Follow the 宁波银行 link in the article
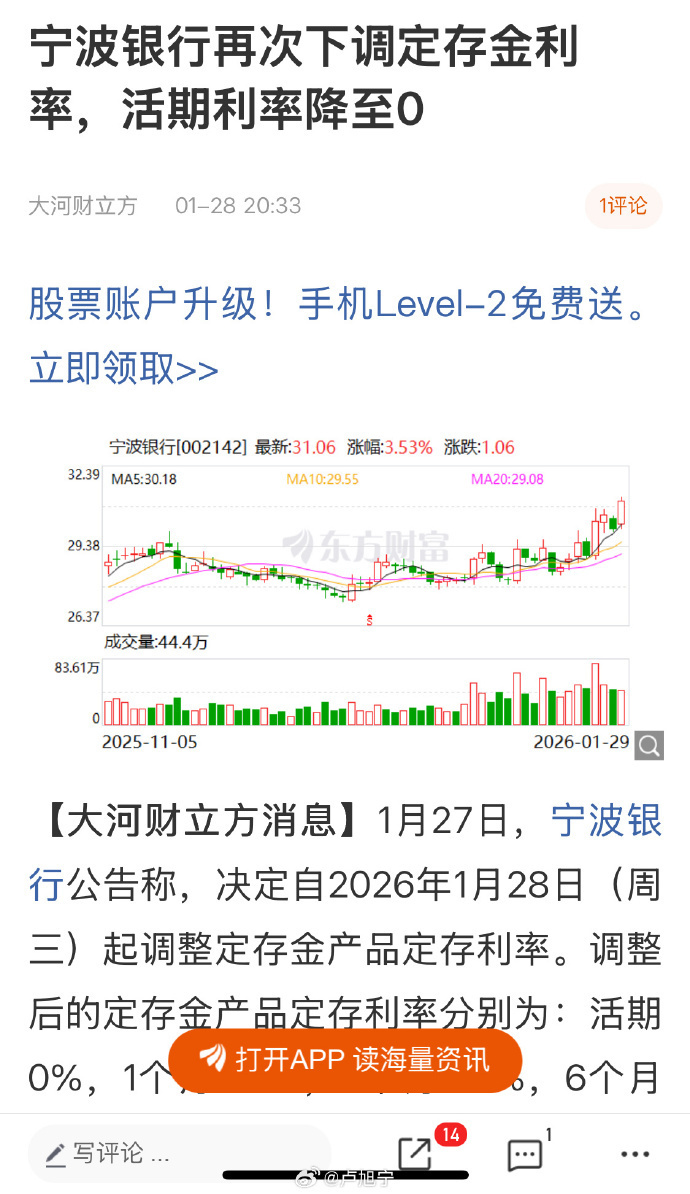 (x=606, y=822)
